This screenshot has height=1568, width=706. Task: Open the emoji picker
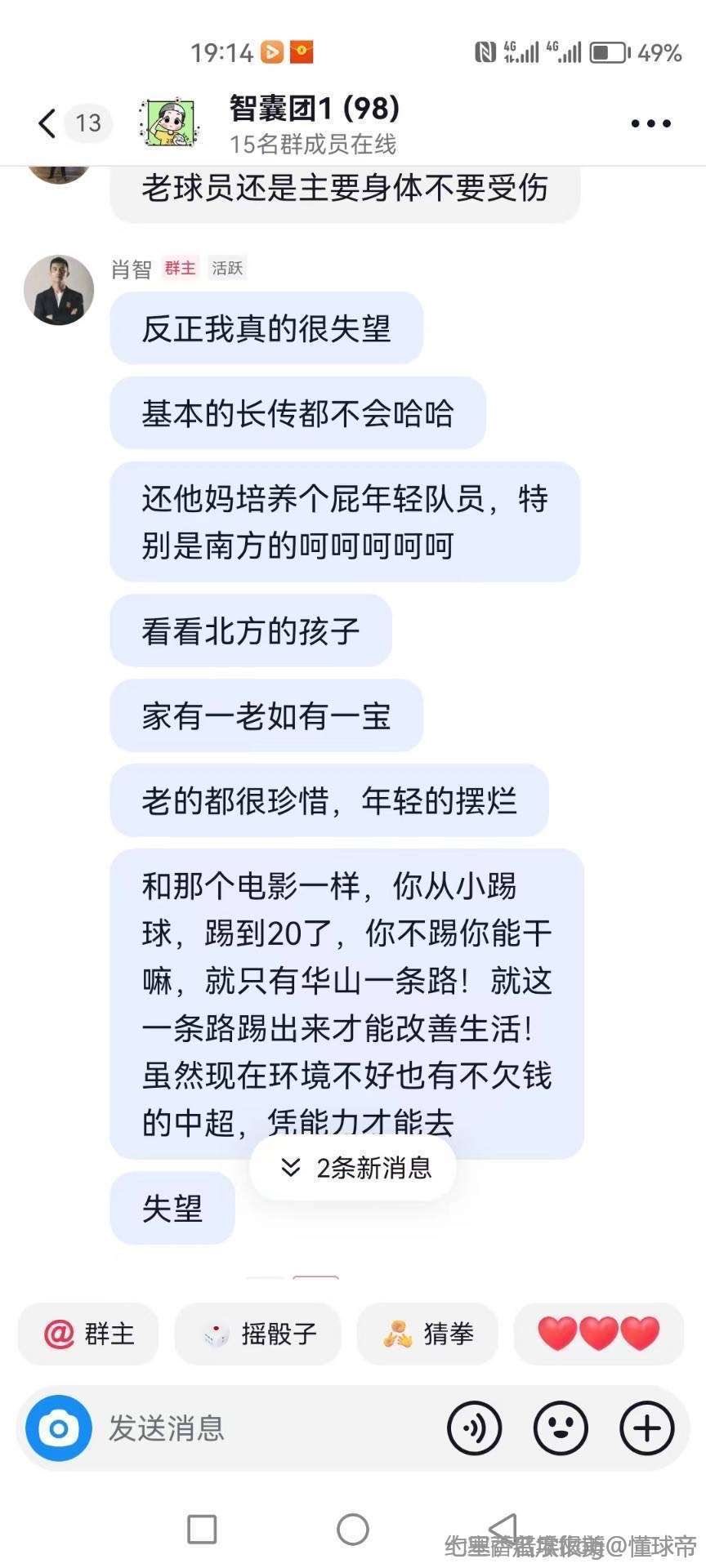561,1428
